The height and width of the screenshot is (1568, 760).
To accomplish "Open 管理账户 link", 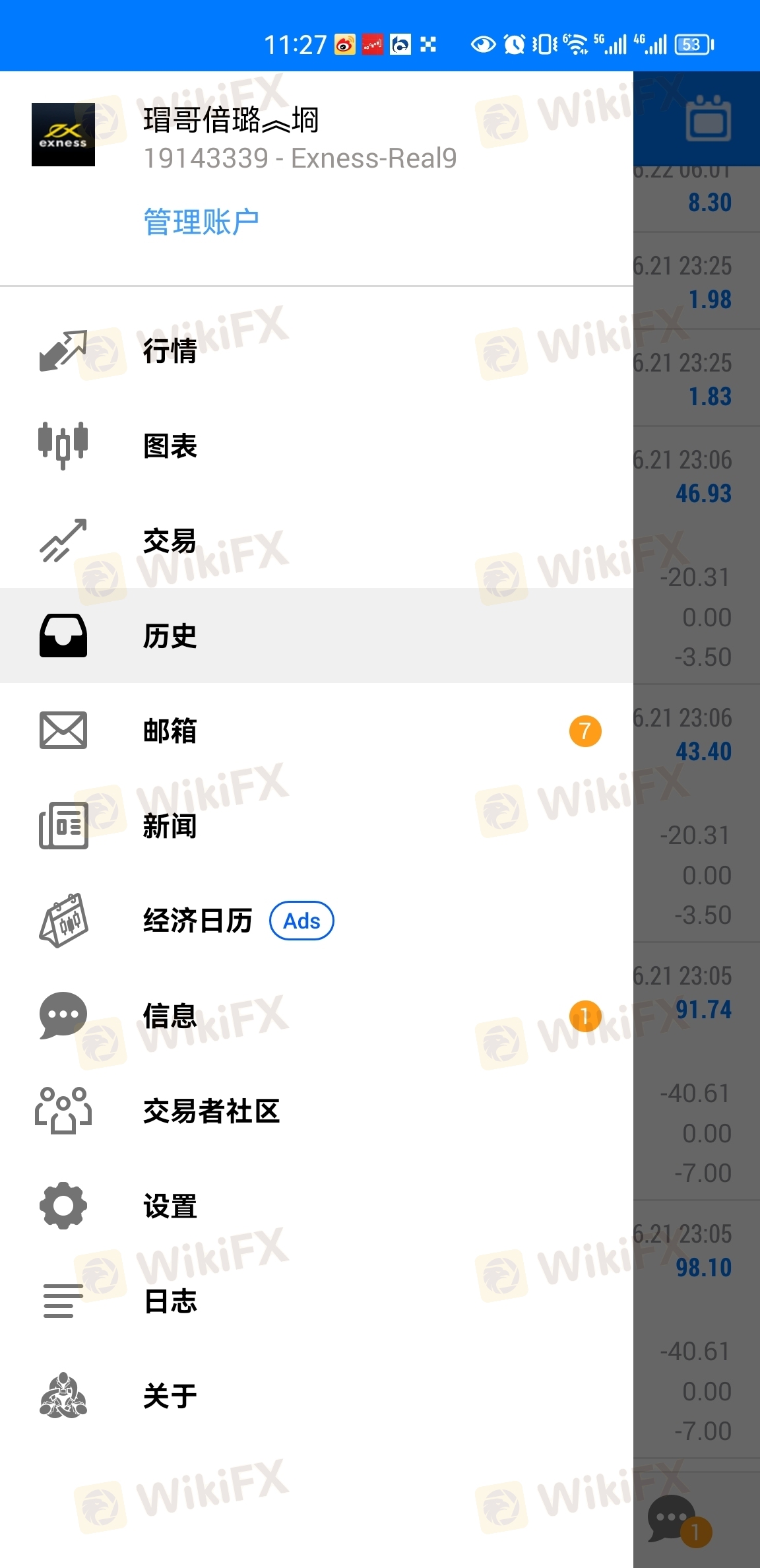I will (x=201, y=222).
